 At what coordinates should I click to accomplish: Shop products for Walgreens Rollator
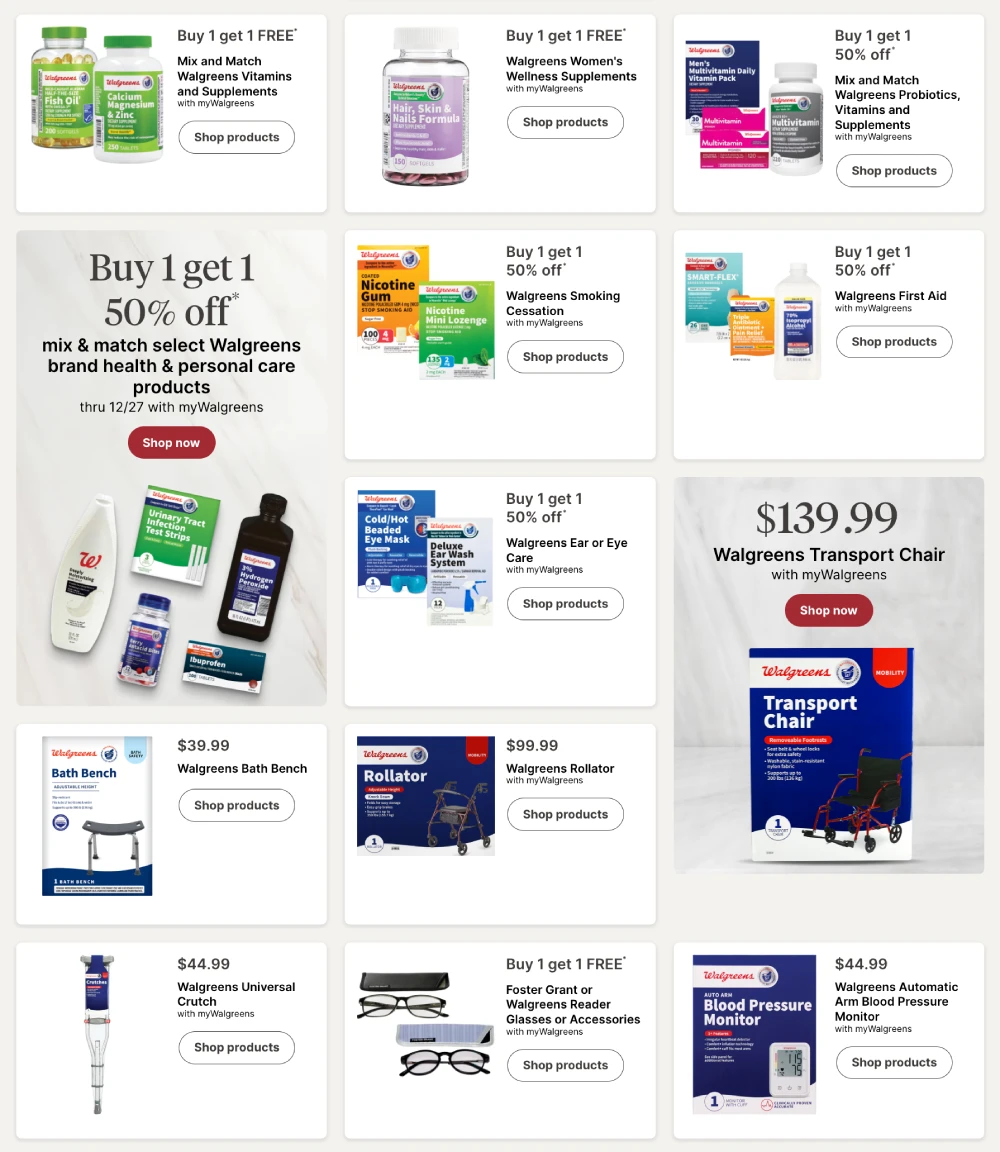(x=565, y=814)
